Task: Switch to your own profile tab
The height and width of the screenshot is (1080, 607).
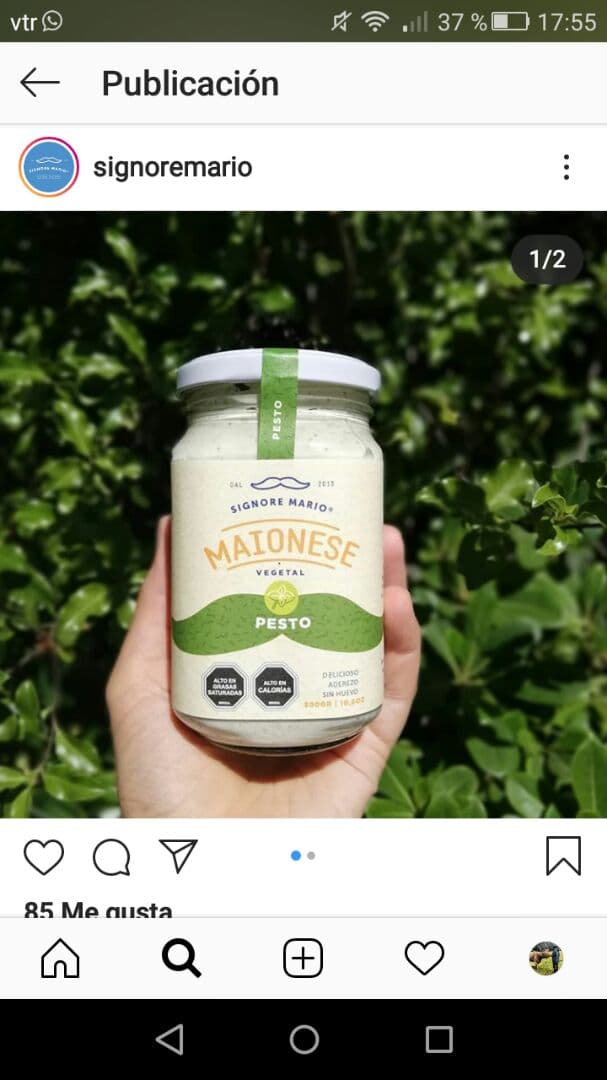Action: pos(546,959)
